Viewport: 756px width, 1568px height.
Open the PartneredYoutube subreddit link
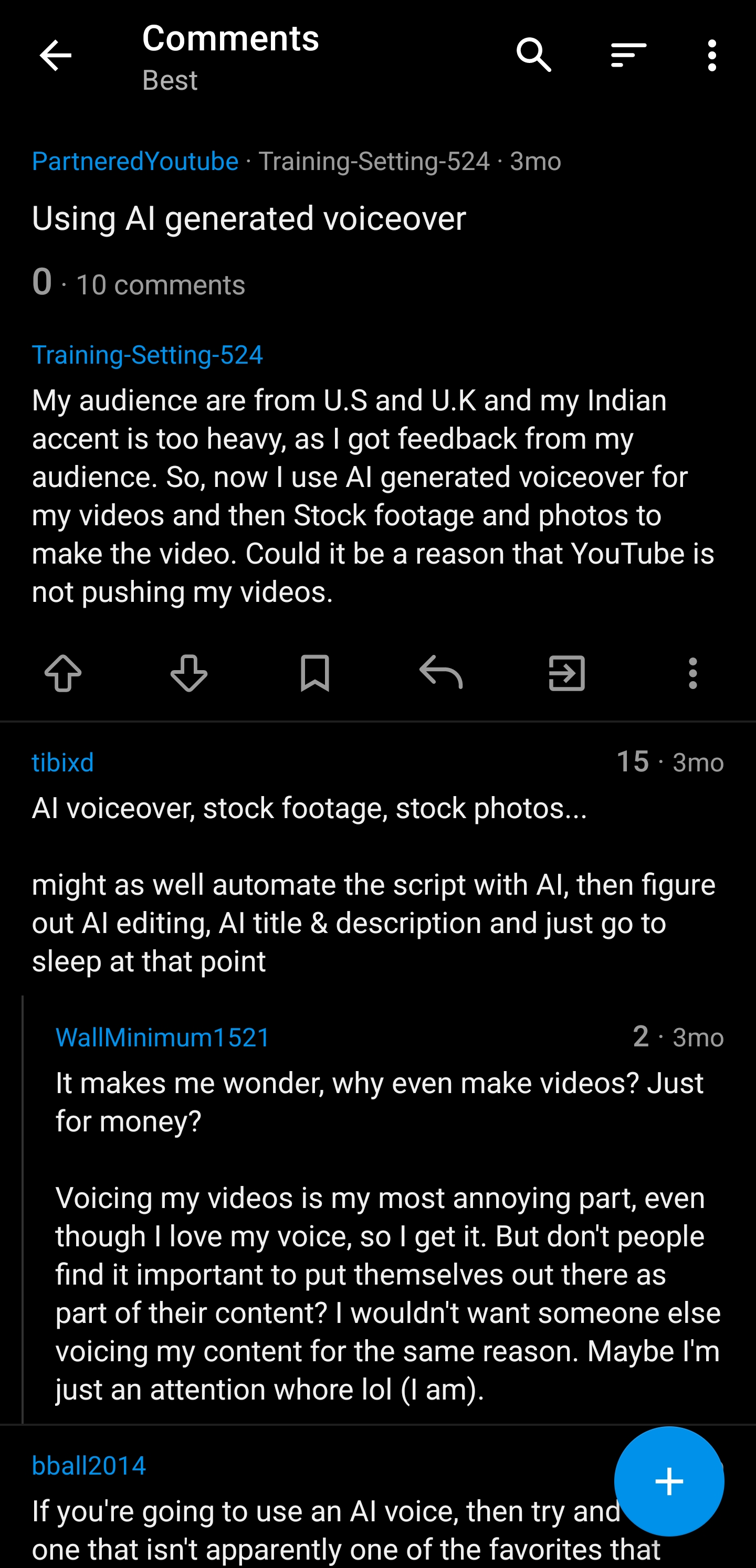pyautogui.click(x=135, y=161)
